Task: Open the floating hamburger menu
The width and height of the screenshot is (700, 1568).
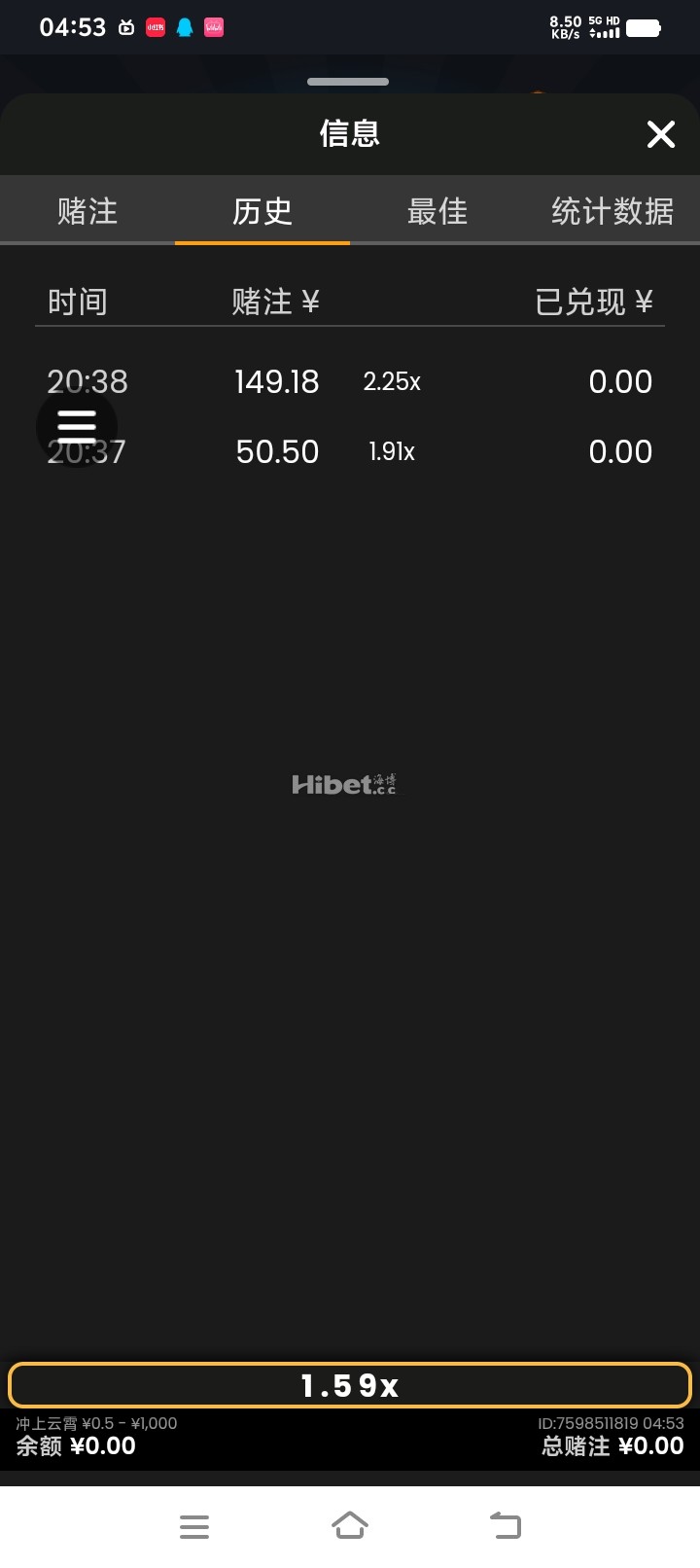Action: pos(77,426)
